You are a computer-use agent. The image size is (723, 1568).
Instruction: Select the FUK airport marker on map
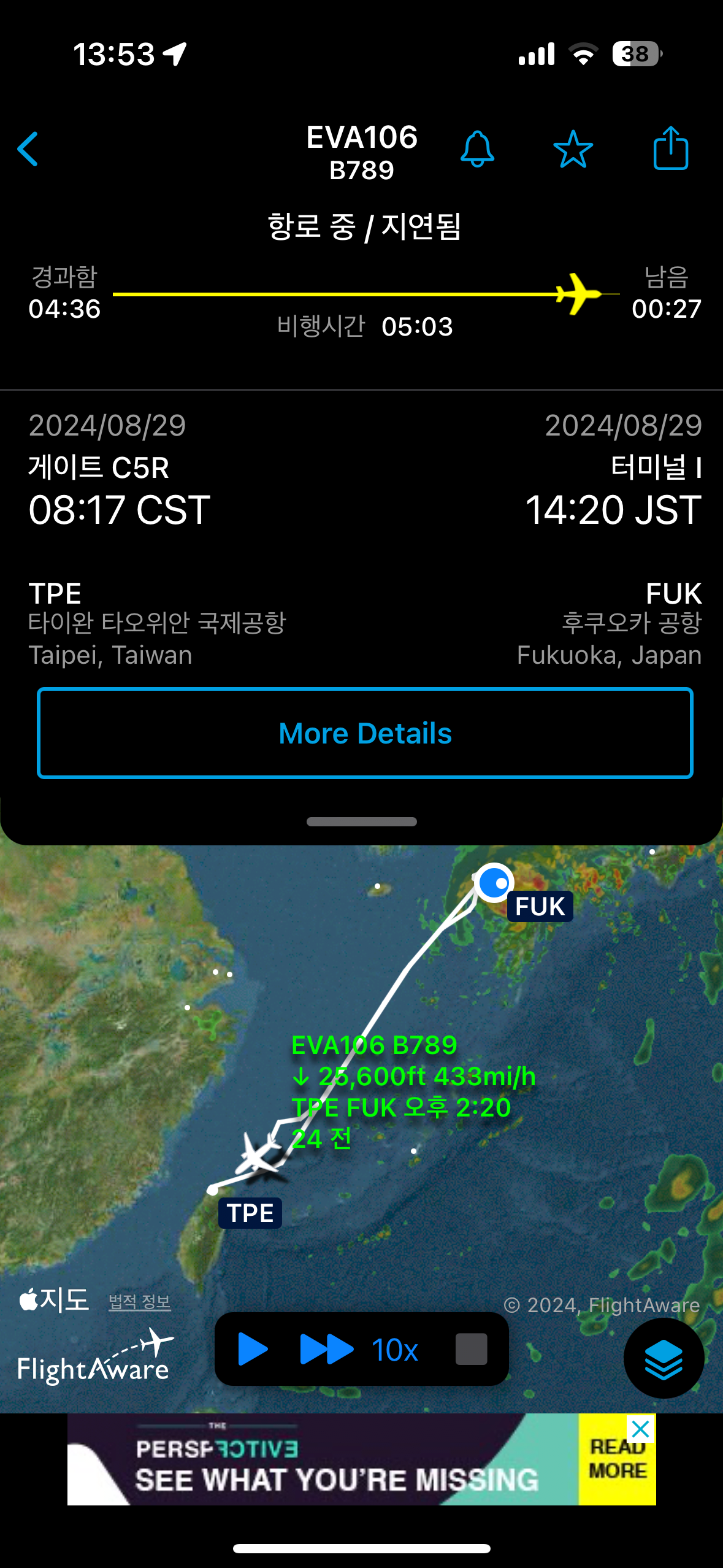(x=540, y=906)
